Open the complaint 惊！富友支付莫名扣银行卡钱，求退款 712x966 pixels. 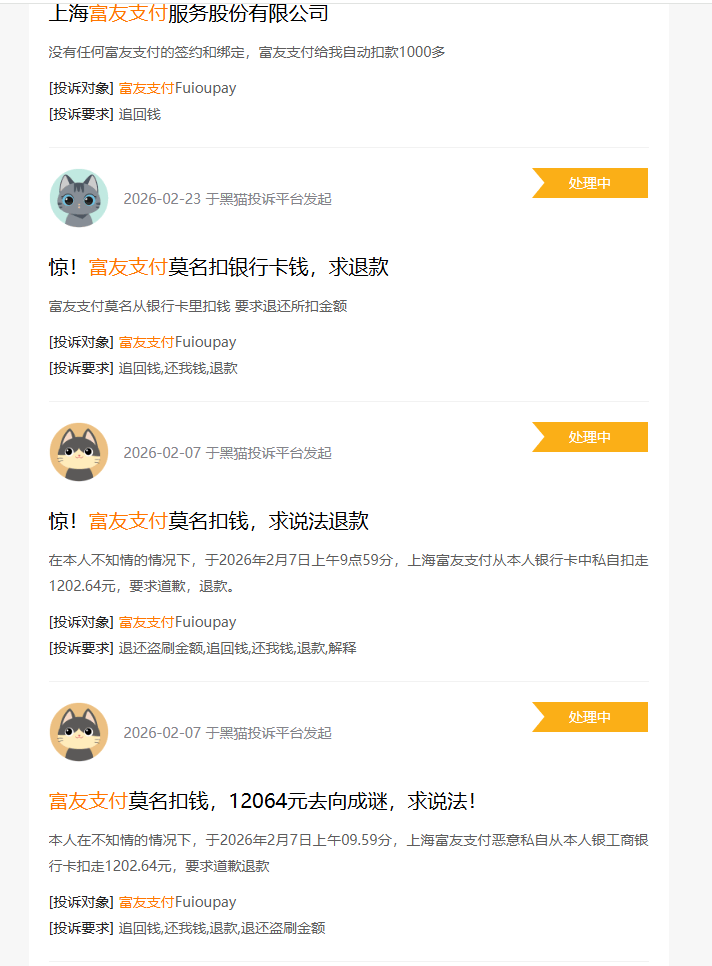218,267
